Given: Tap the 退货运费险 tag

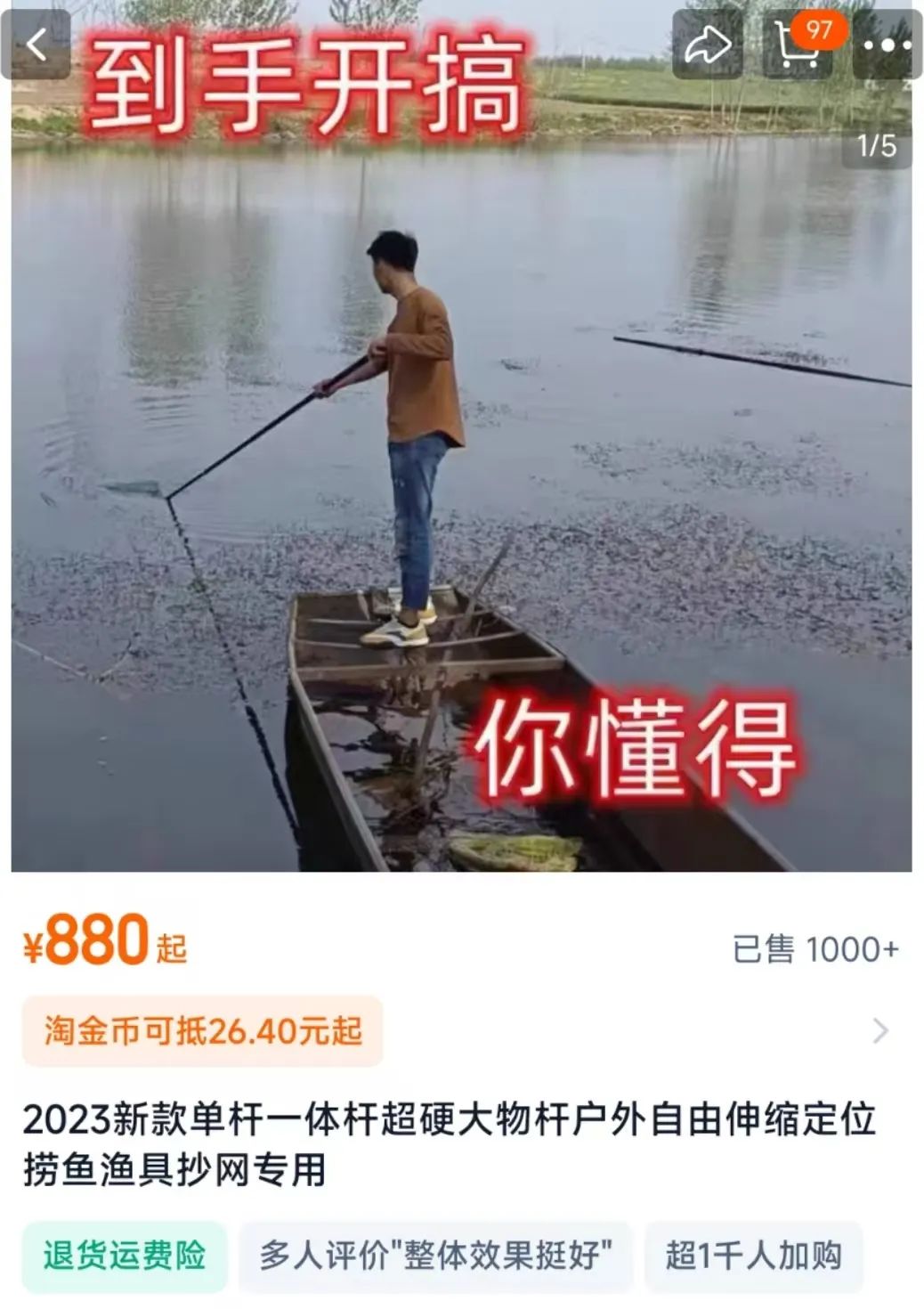Looking at the screenshot, I should (x=125, y=1256).
